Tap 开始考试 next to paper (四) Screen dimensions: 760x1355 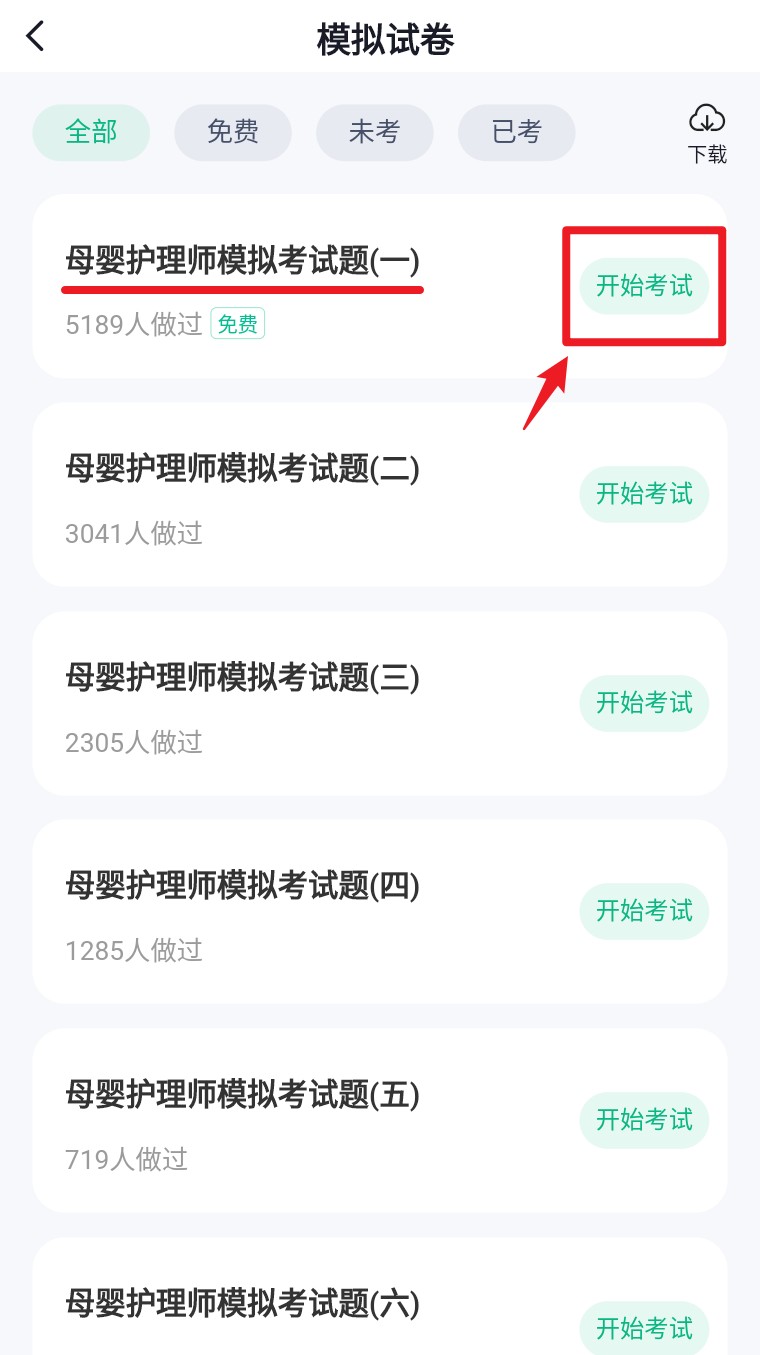pyautogui.click(x=643, y=911)
